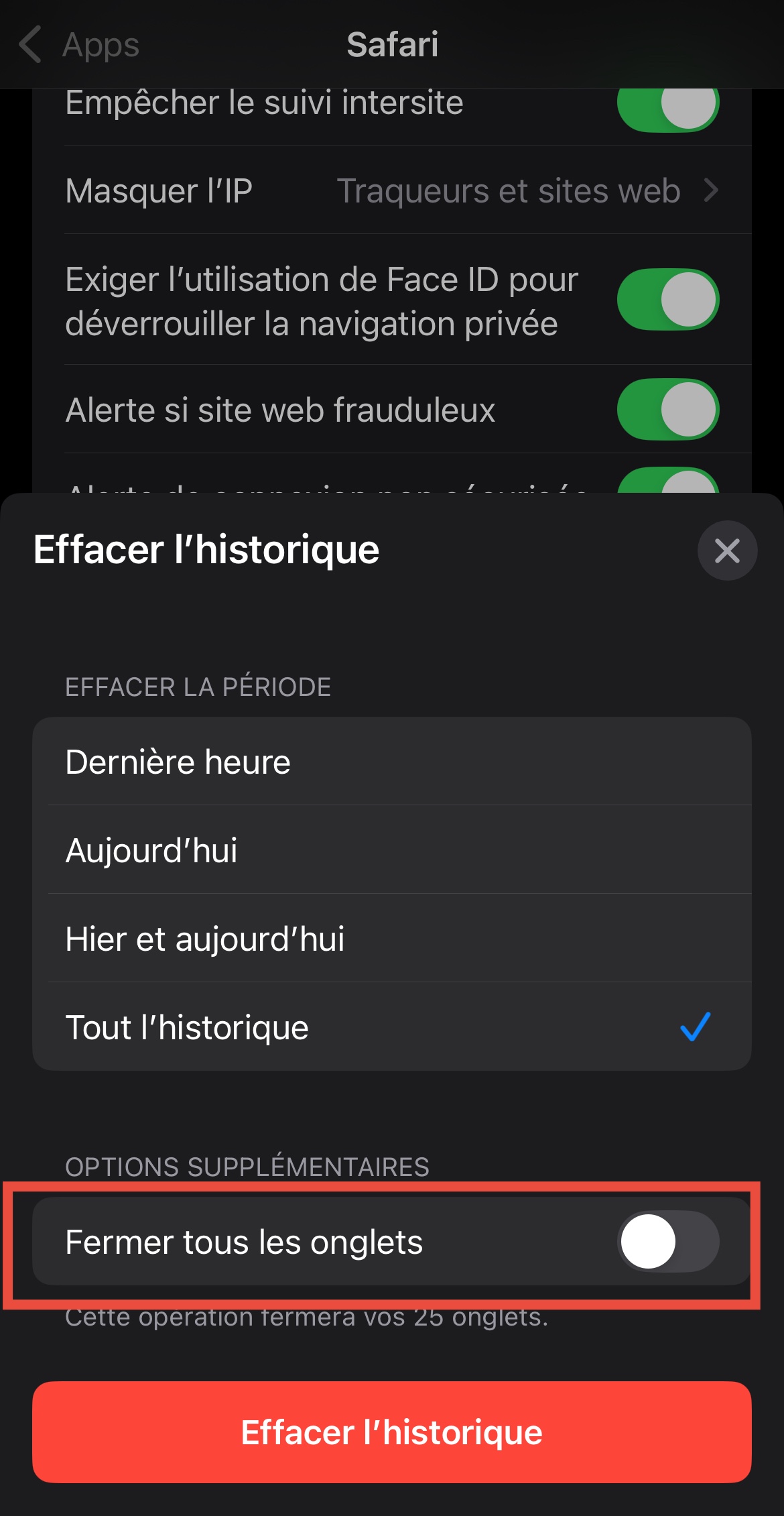Pick Hier et aujourd'hui period
This screenshot has width=784, height=1516.
391,939
